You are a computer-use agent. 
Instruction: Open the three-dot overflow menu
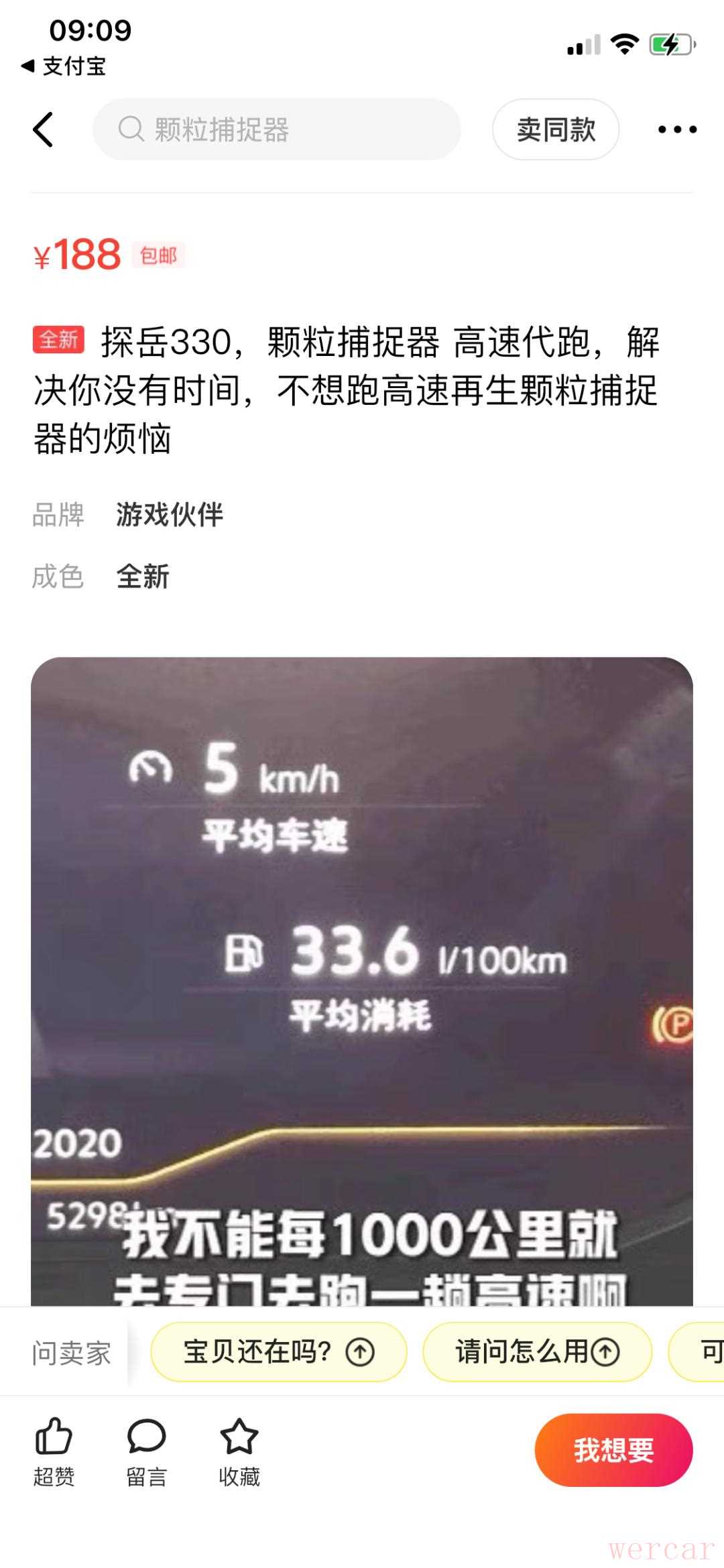(677, 129)
